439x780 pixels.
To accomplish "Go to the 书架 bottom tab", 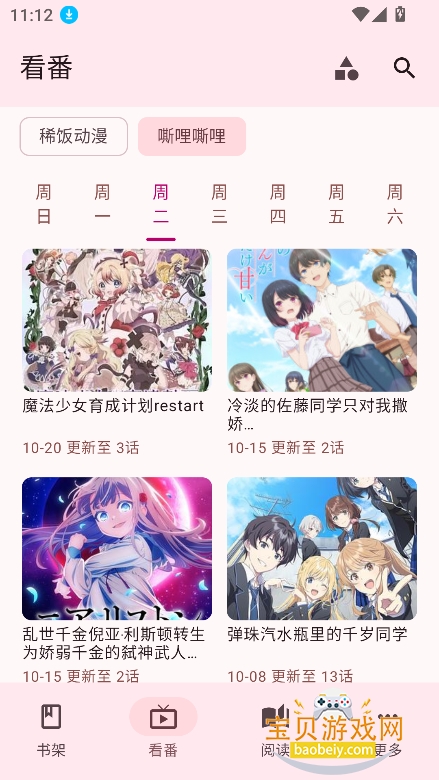I will point(51,730).
